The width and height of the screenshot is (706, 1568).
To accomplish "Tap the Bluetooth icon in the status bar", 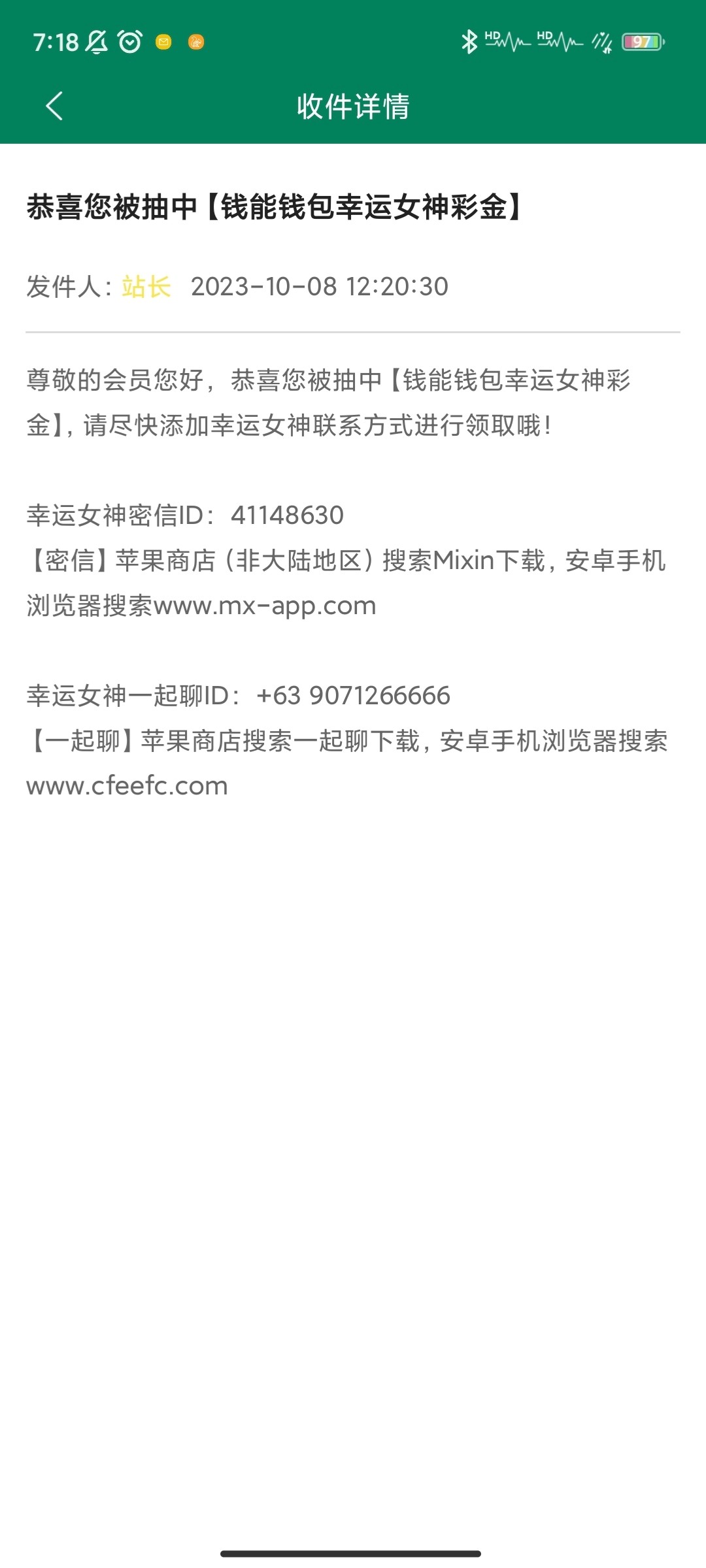I will click(x=468, y=41).
